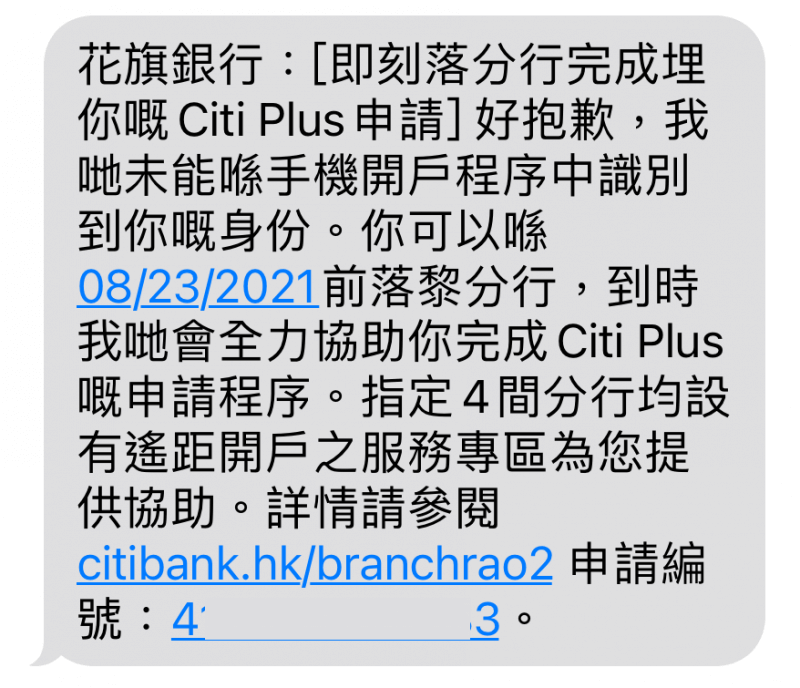Image resolution: width=800 pixels, height=688 pixels.
Task: Tap the underlined application number link
Action: [334, 621]
